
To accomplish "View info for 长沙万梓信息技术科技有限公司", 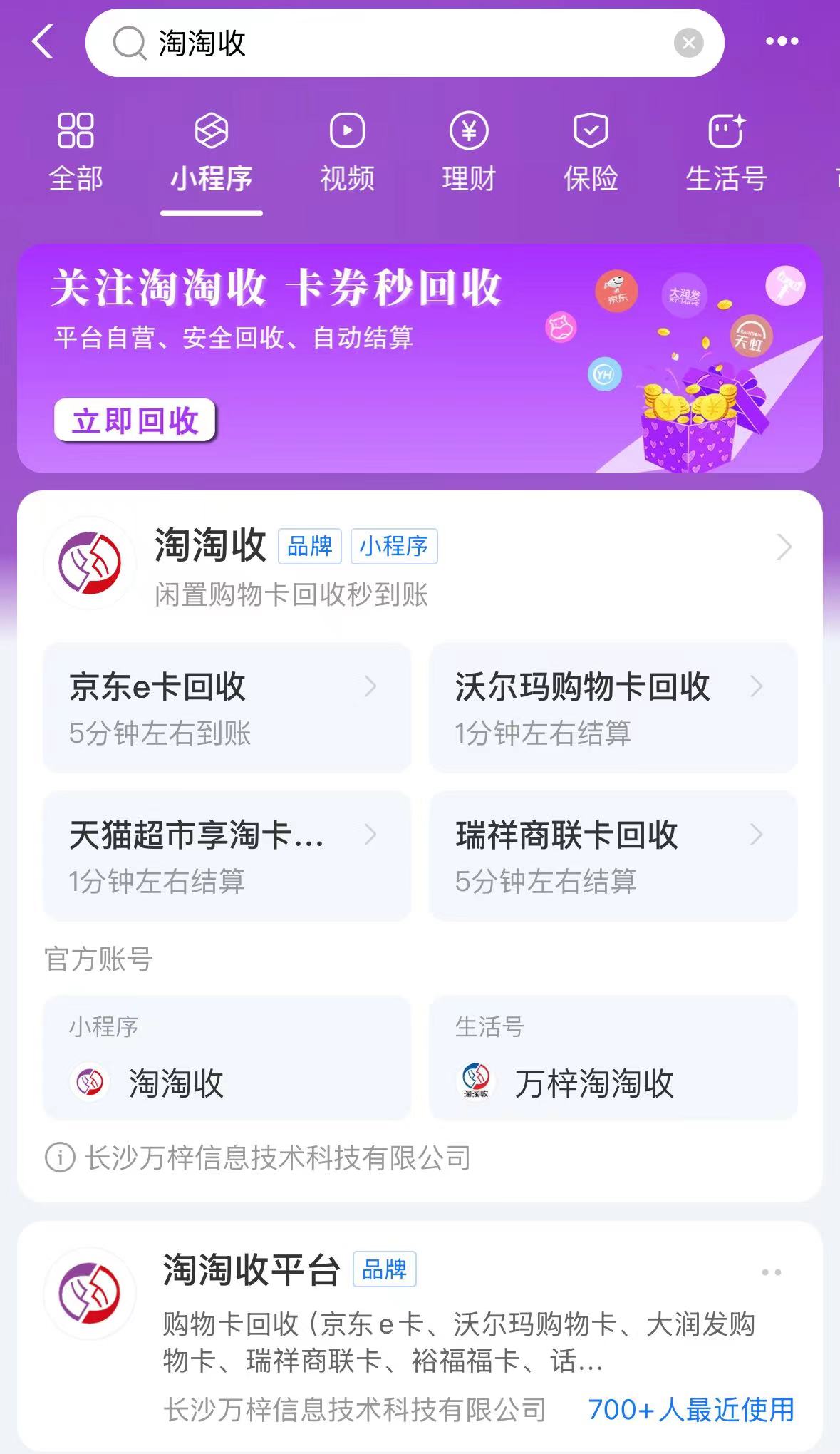I will [x=60, y=1157].
